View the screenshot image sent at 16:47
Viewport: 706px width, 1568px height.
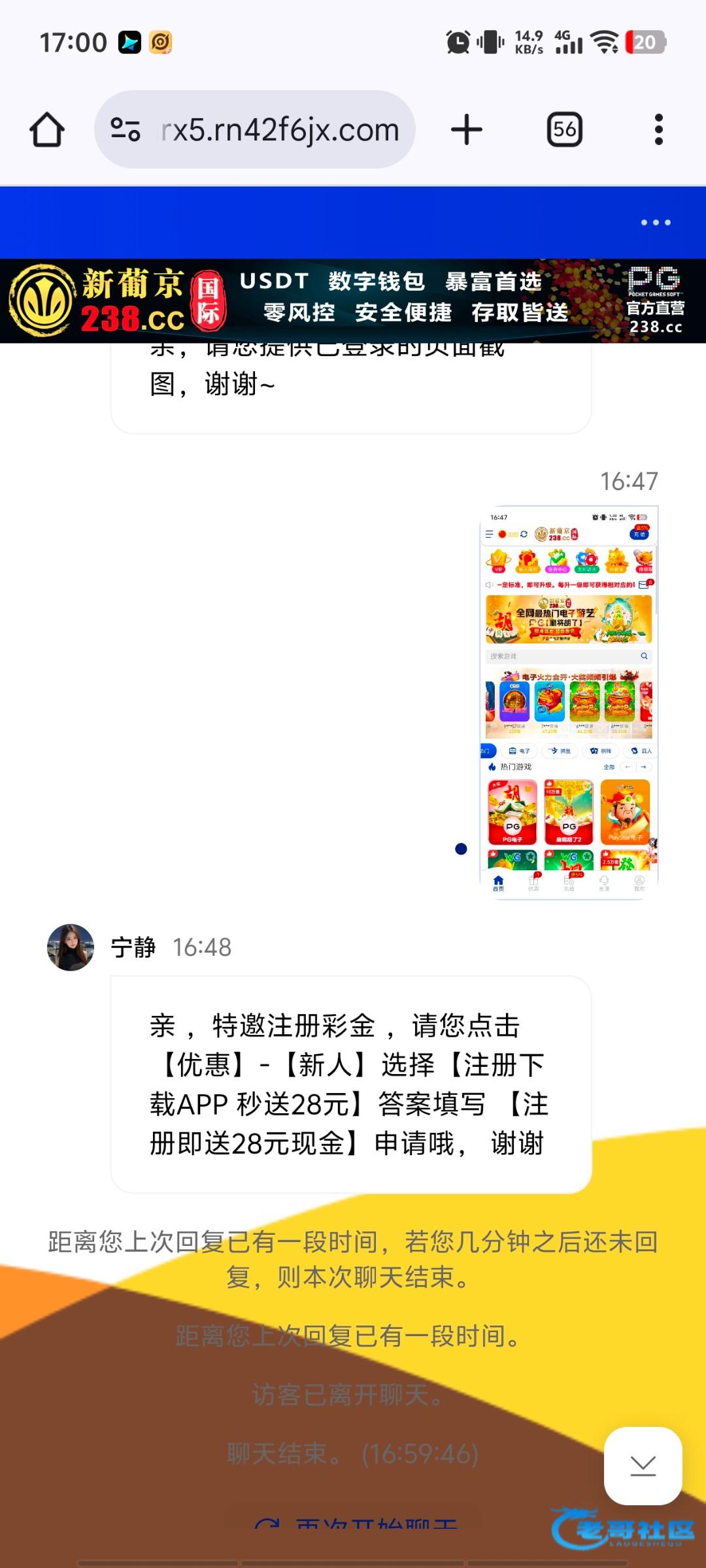568,702
